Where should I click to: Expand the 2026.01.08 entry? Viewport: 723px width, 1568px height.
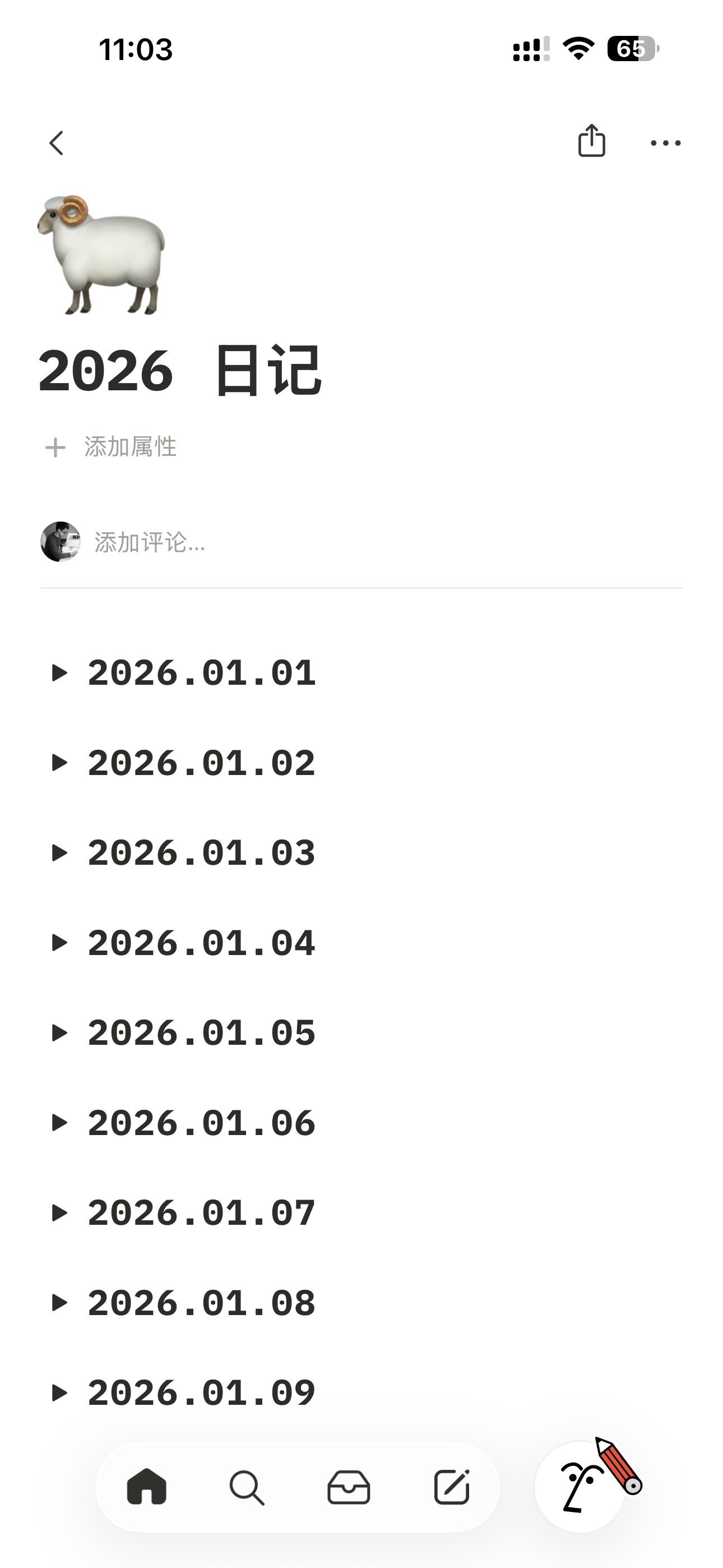tap(59, 1303)
